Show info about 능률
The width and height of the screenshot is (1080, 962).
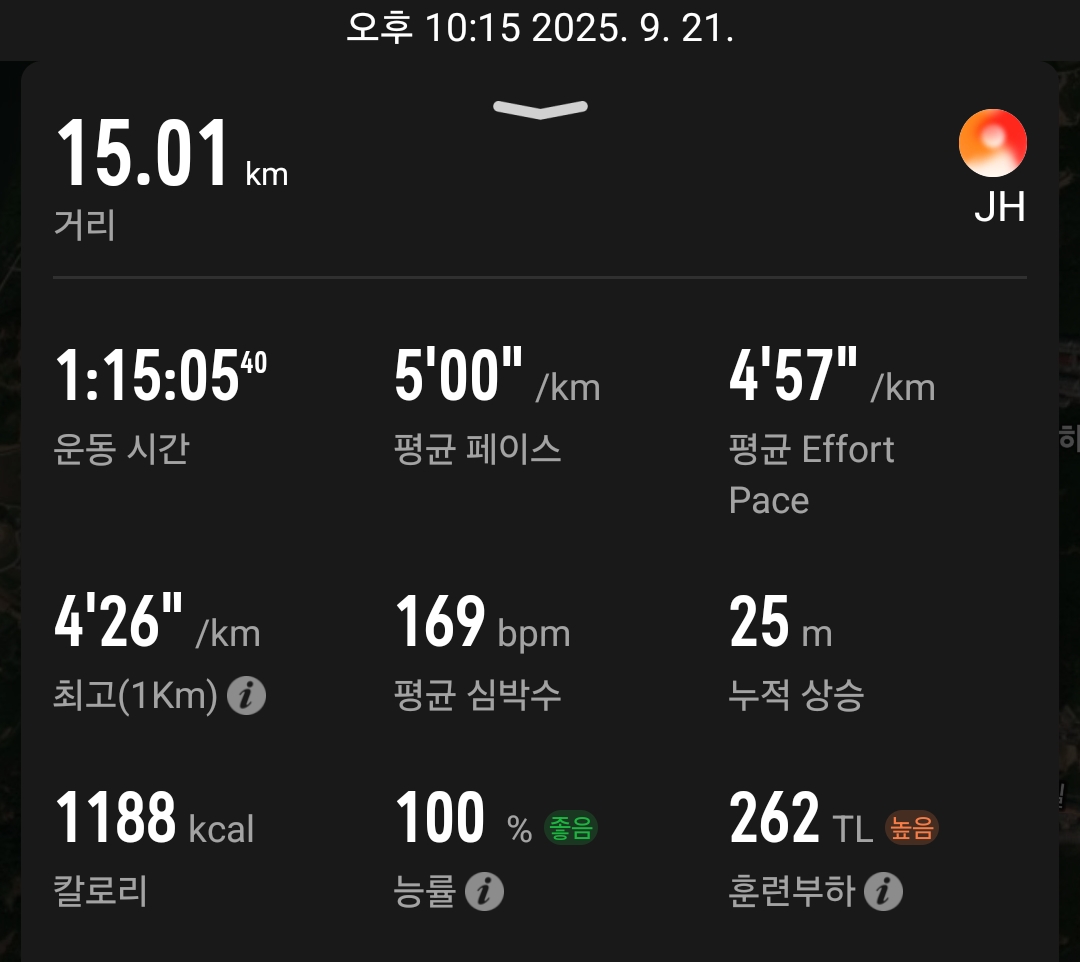(x=484, y=890)
